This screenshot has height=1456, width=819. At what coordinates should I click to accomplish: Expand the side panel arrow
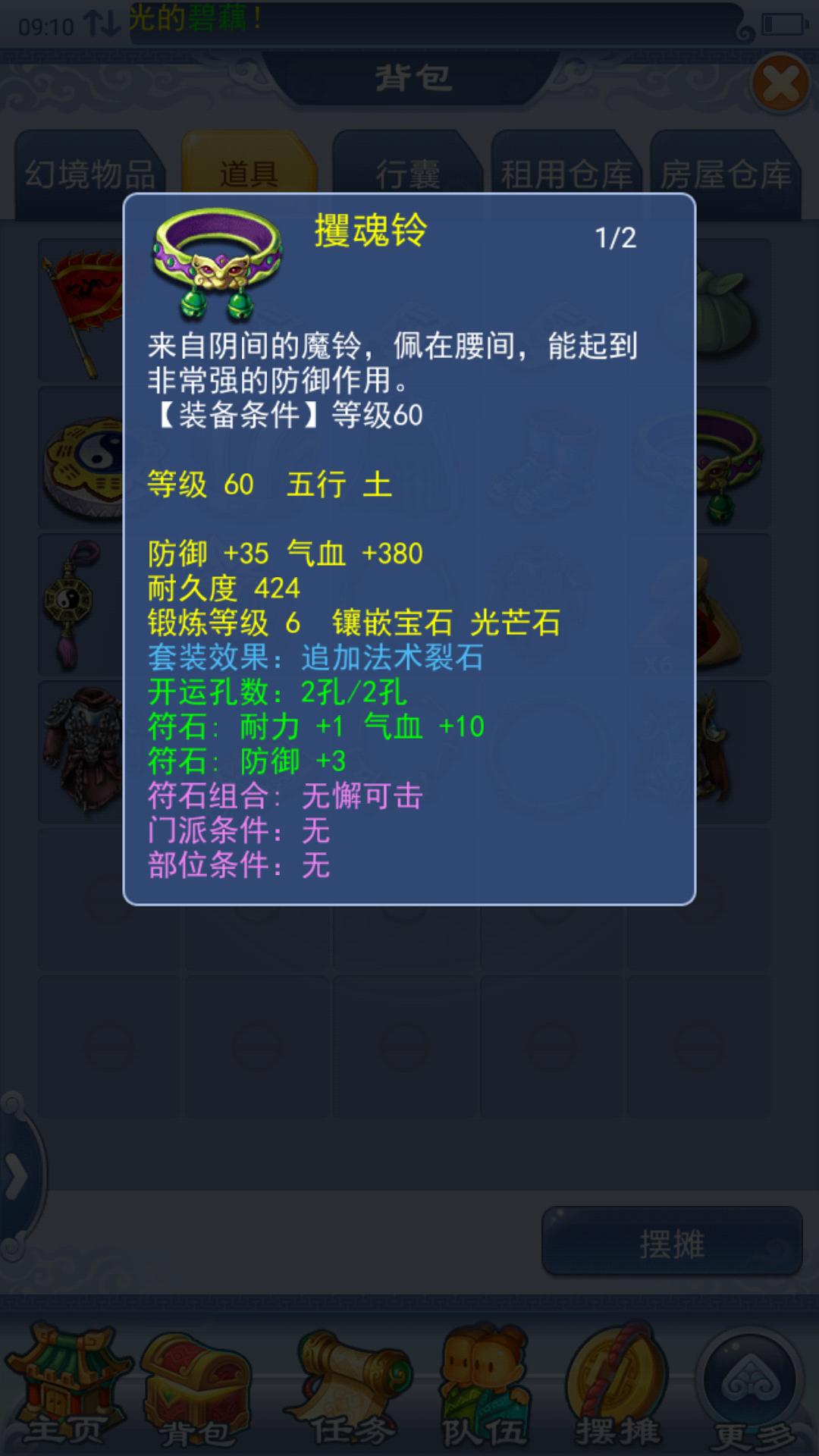[x=15, y=1178]
